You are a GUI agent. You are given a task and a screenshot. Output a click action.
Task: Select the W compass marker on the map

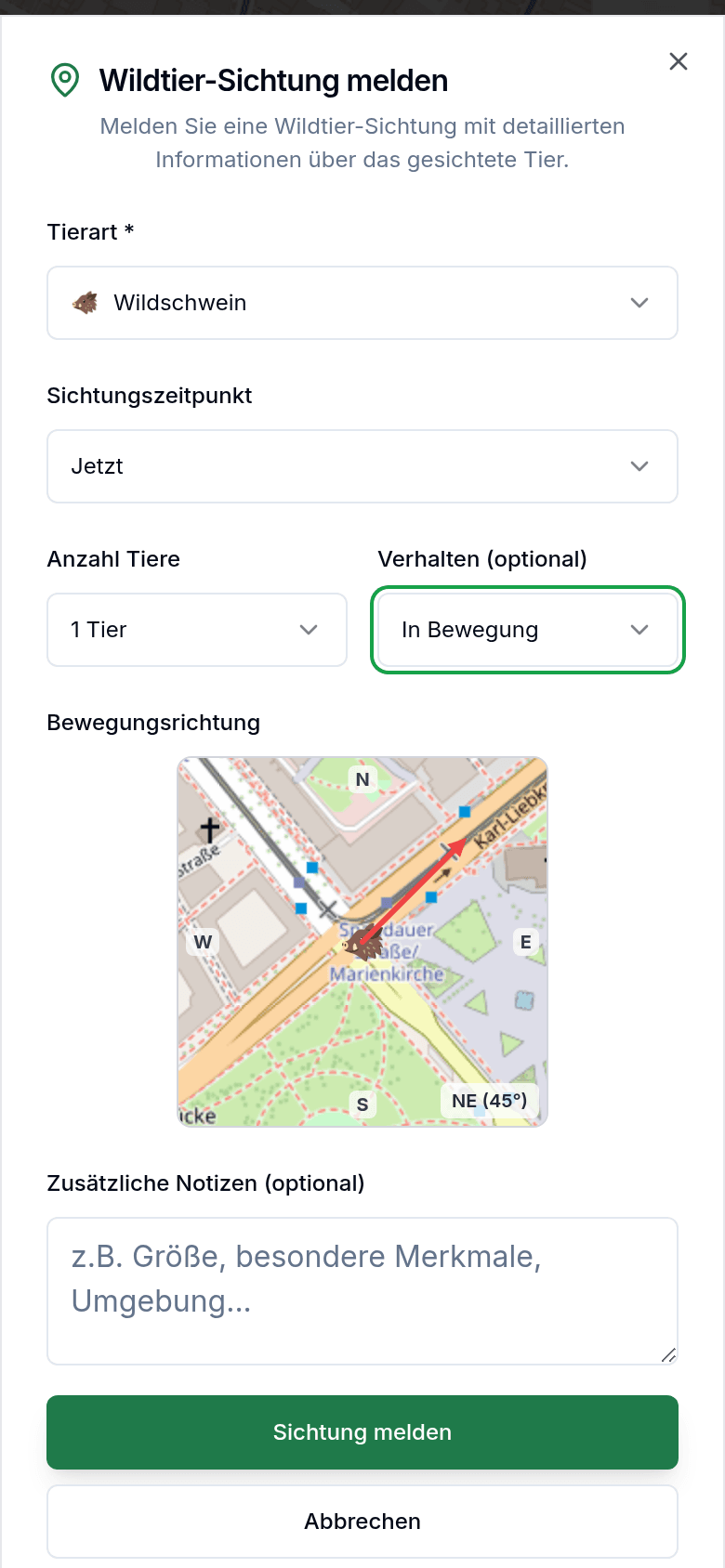(x=202, y=941)
